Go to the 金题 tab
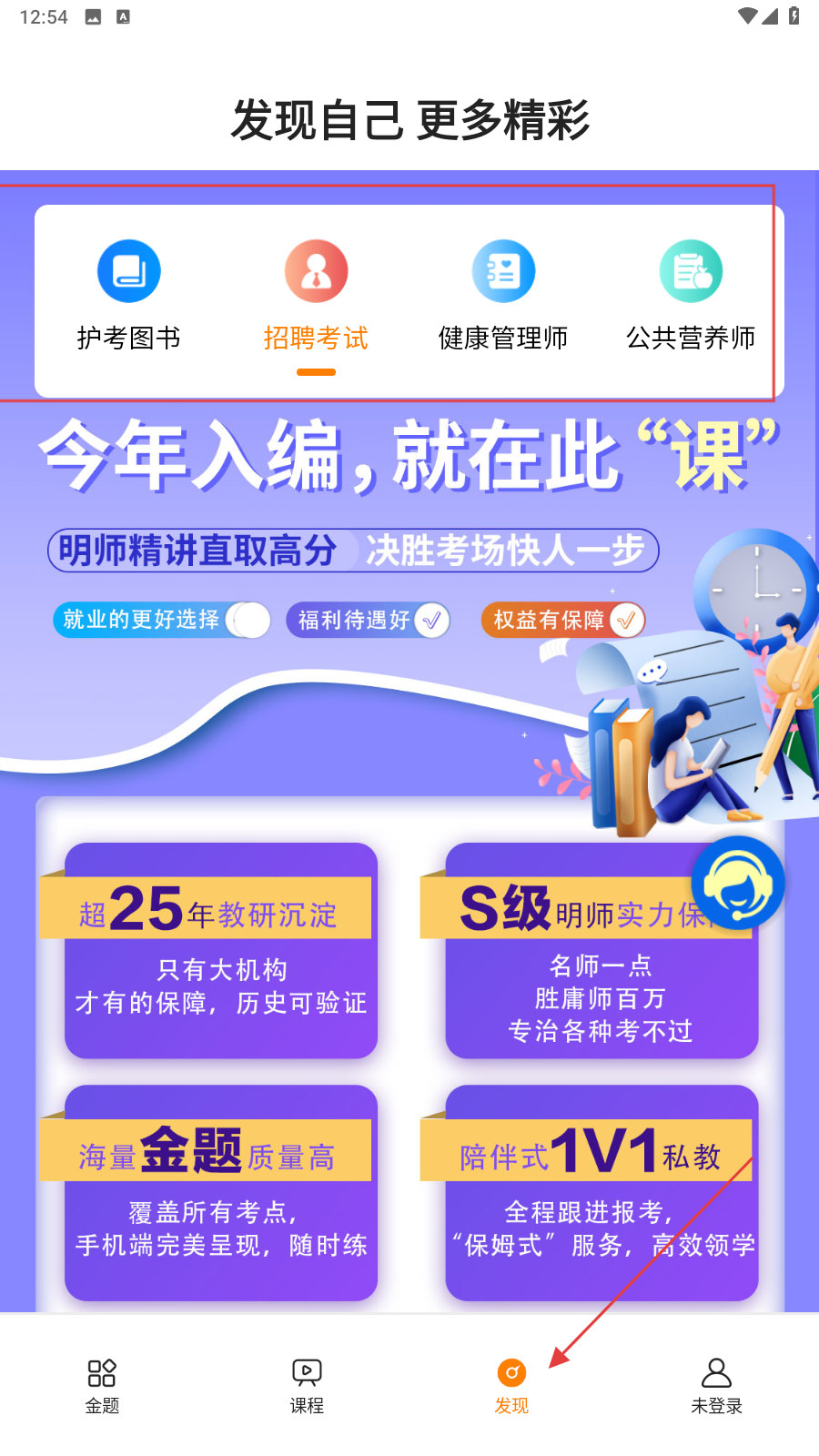Image resolution: width=819 pixels, height=1456 pixels. click(x=102, y=1385)
